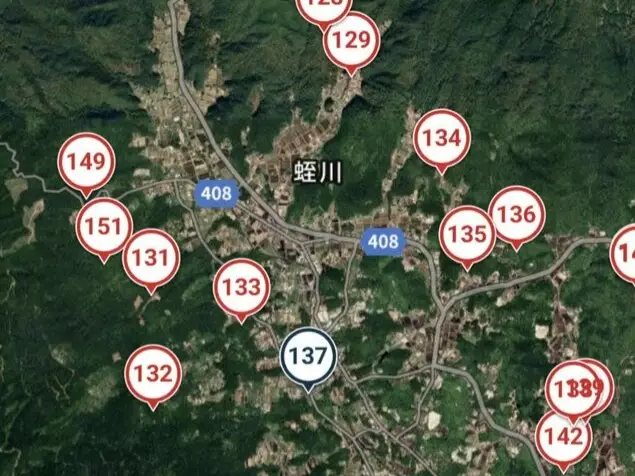
Task: Select map marker 129
Action: [x=351, y=41]
